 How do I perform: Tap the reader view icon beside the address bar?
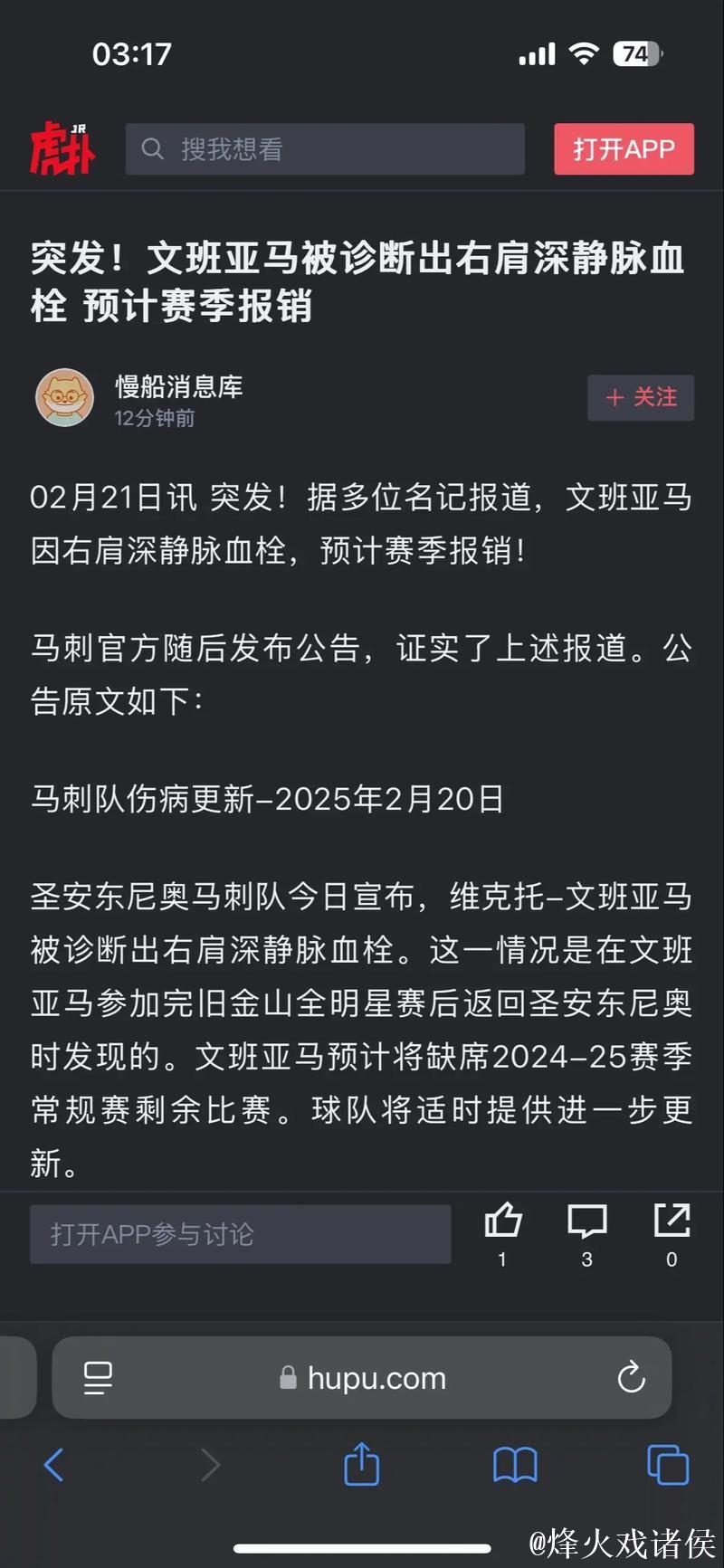pyautogui.click(x=98, y=1378)
